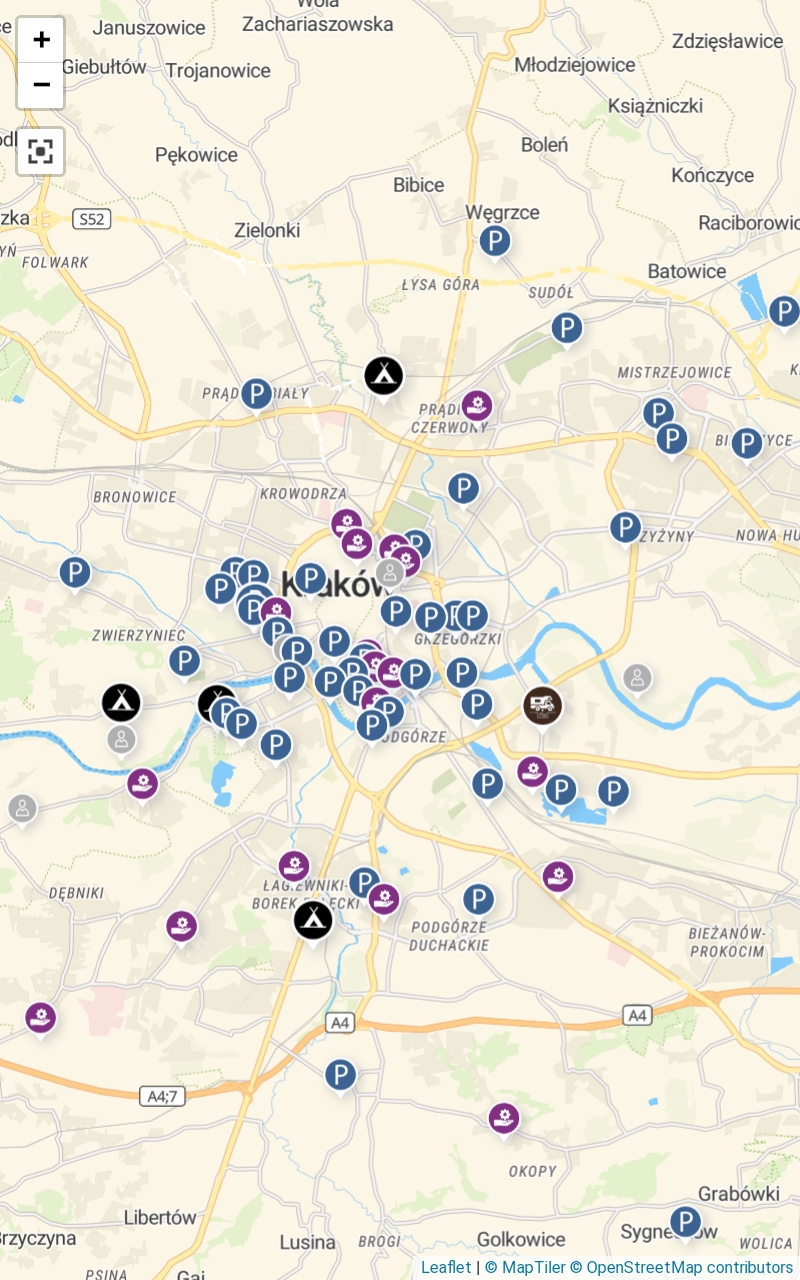
Task: Open OpenStreetMap contributors link
Action: point(689,1267)
